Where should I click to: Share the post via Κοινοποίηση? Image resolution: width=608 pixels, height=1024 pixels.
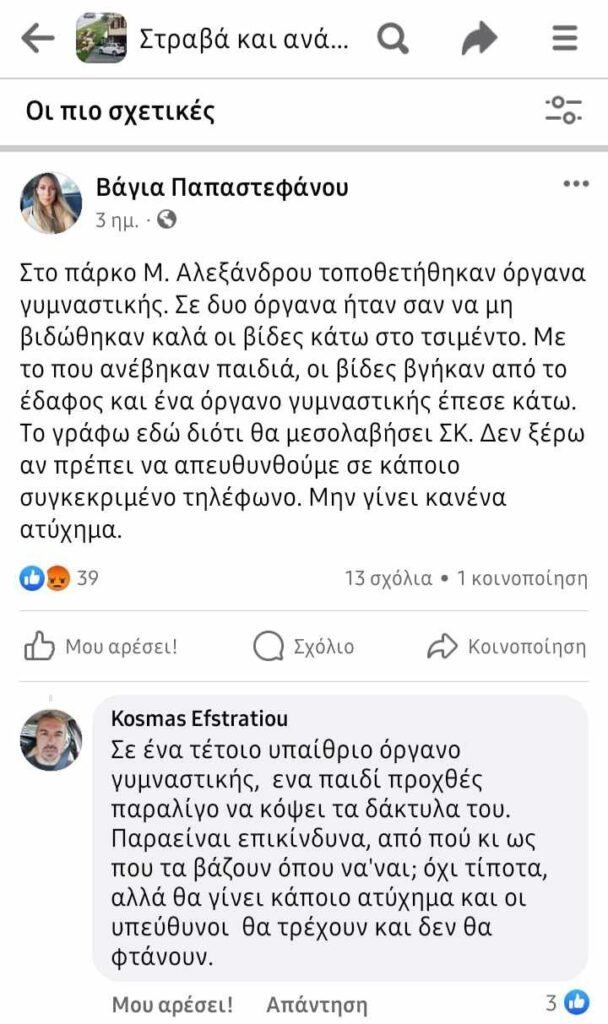[x=506, y=647]
